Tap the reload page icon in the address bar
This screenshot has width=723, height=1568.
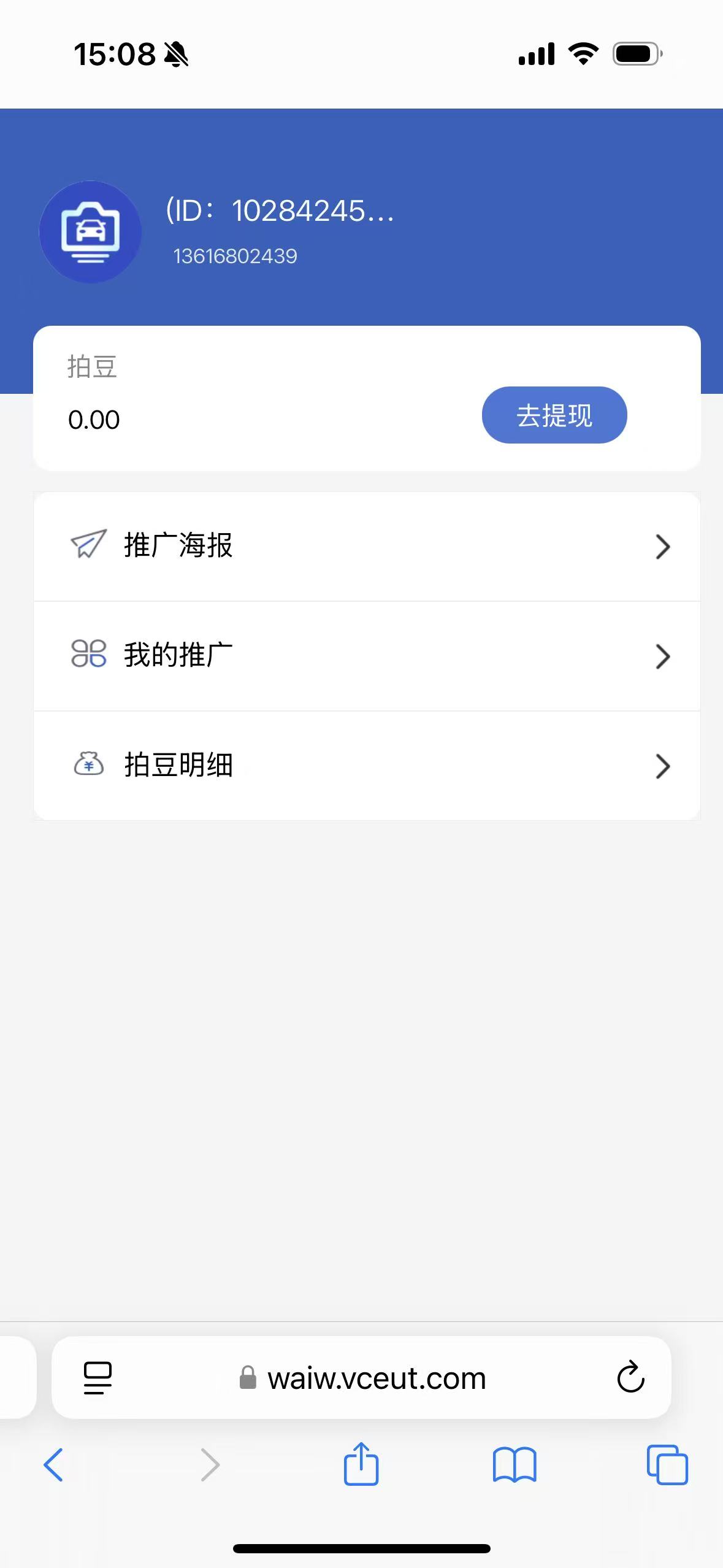630,1376
